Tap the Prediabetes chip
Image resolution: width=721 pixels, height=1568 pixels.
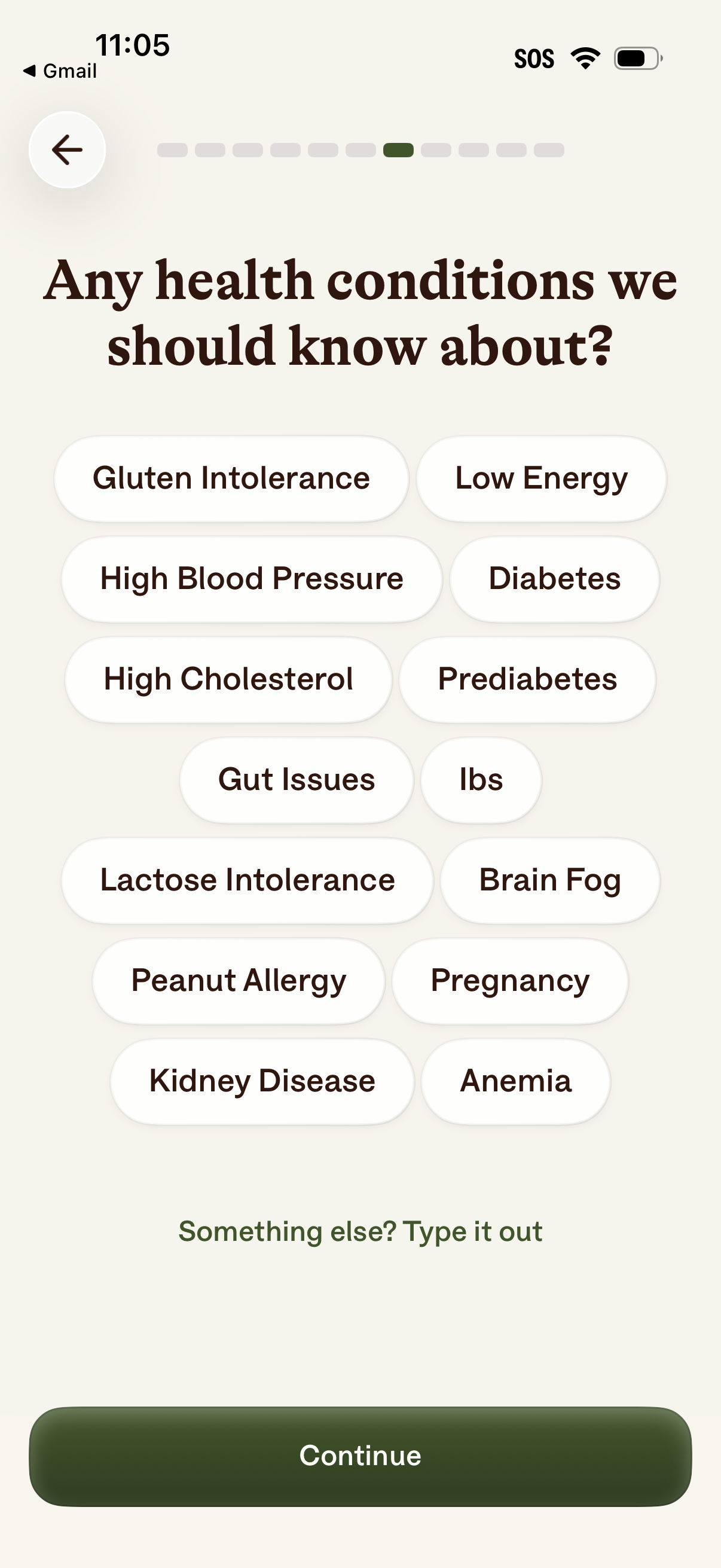(527, 679)
